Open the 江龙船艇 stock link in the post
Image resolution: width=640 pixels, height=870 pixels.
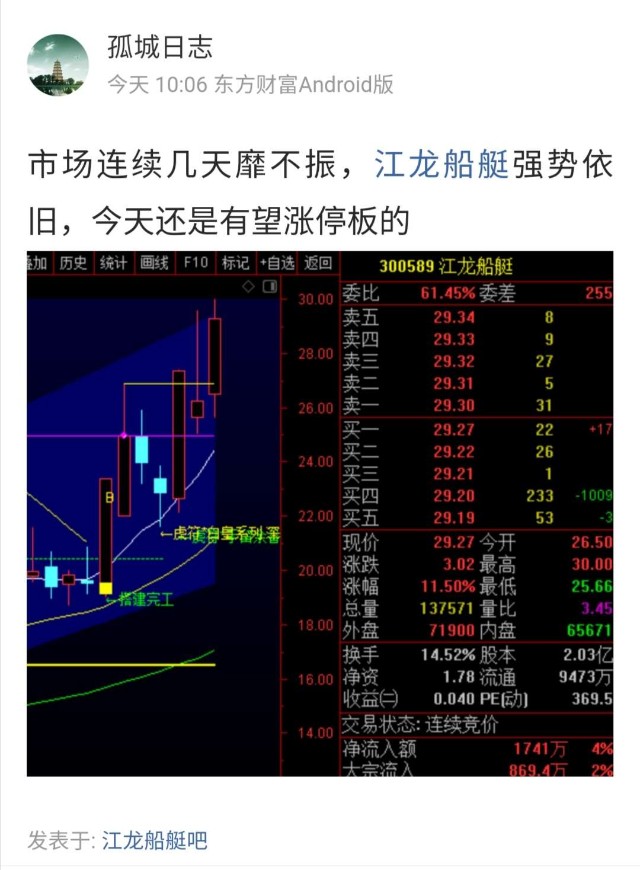[442, 165]
